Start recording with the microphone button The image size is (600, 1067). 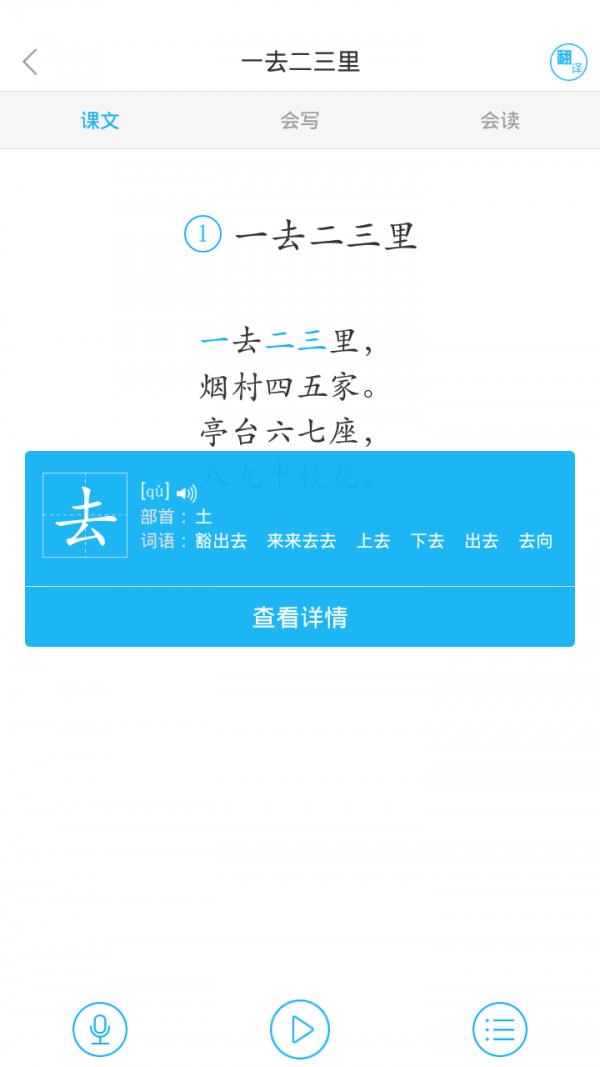coord(100,1029)
